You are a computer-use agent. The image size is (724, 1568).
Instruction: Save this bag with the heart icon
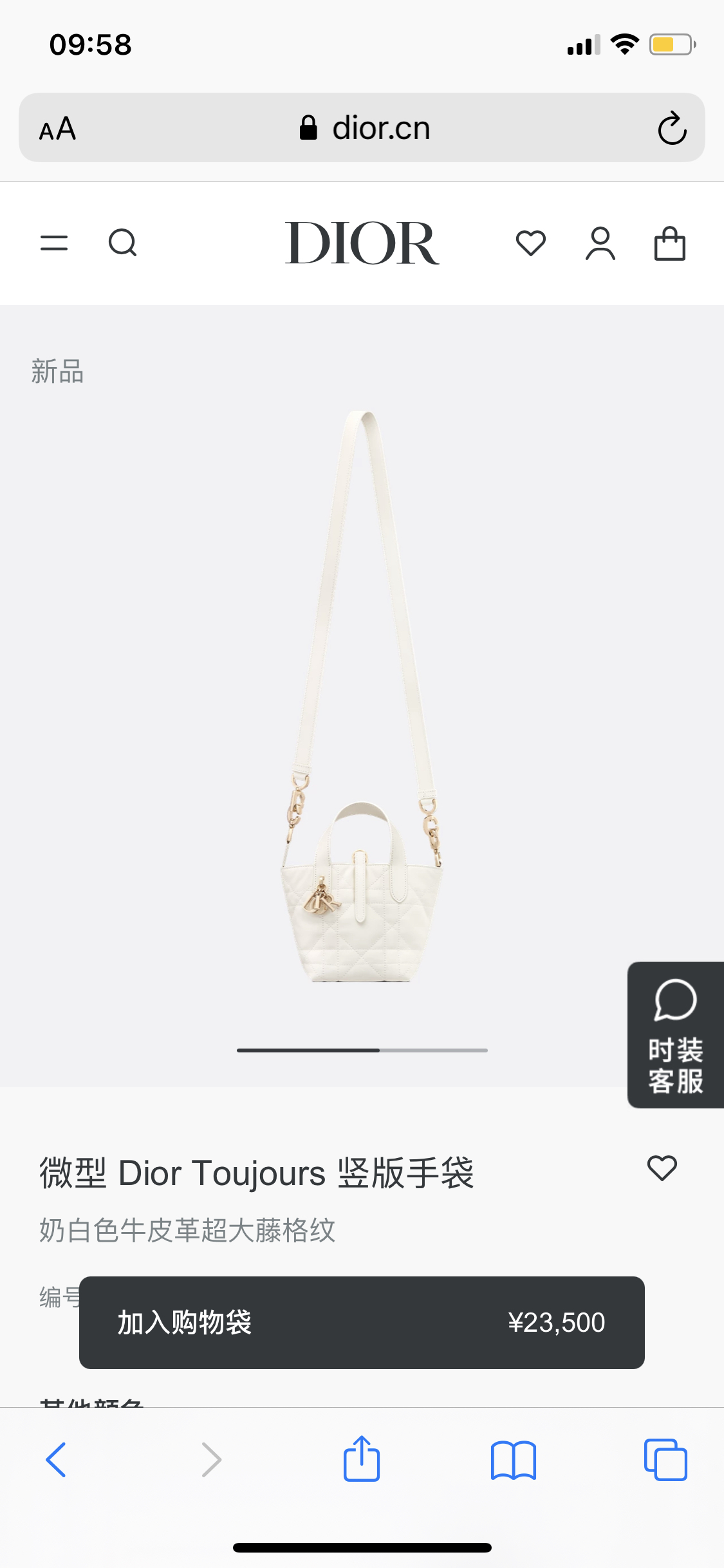(662, 1168)
